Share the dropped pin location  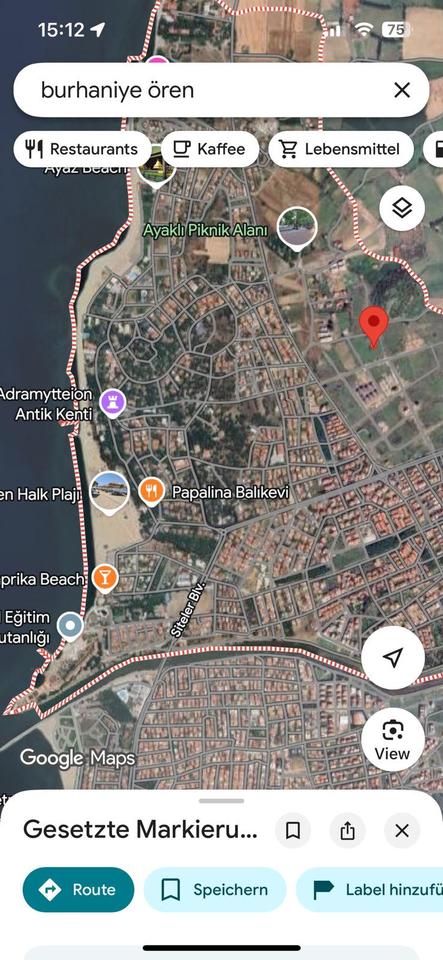coord(348,831)
